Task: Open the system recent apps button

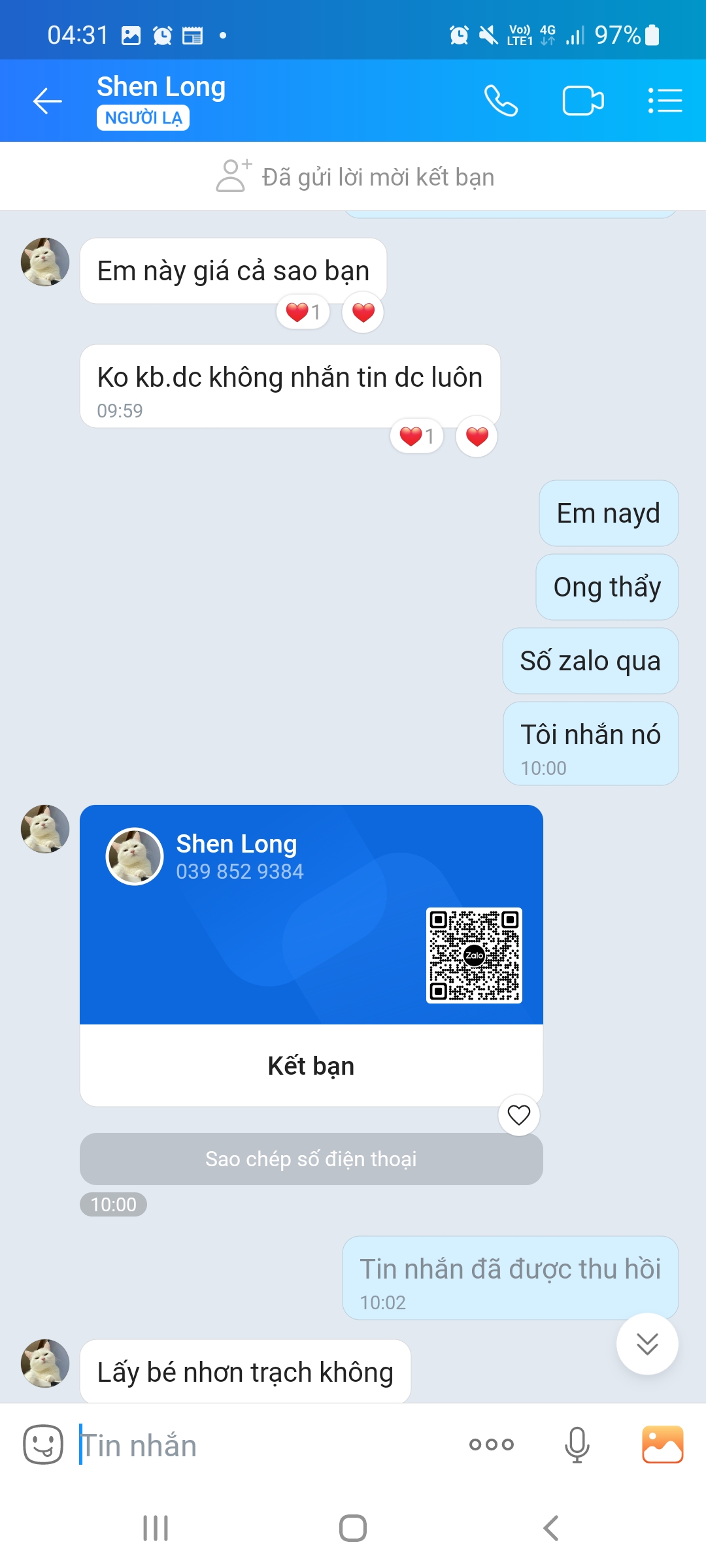Action: [156, 1528]
